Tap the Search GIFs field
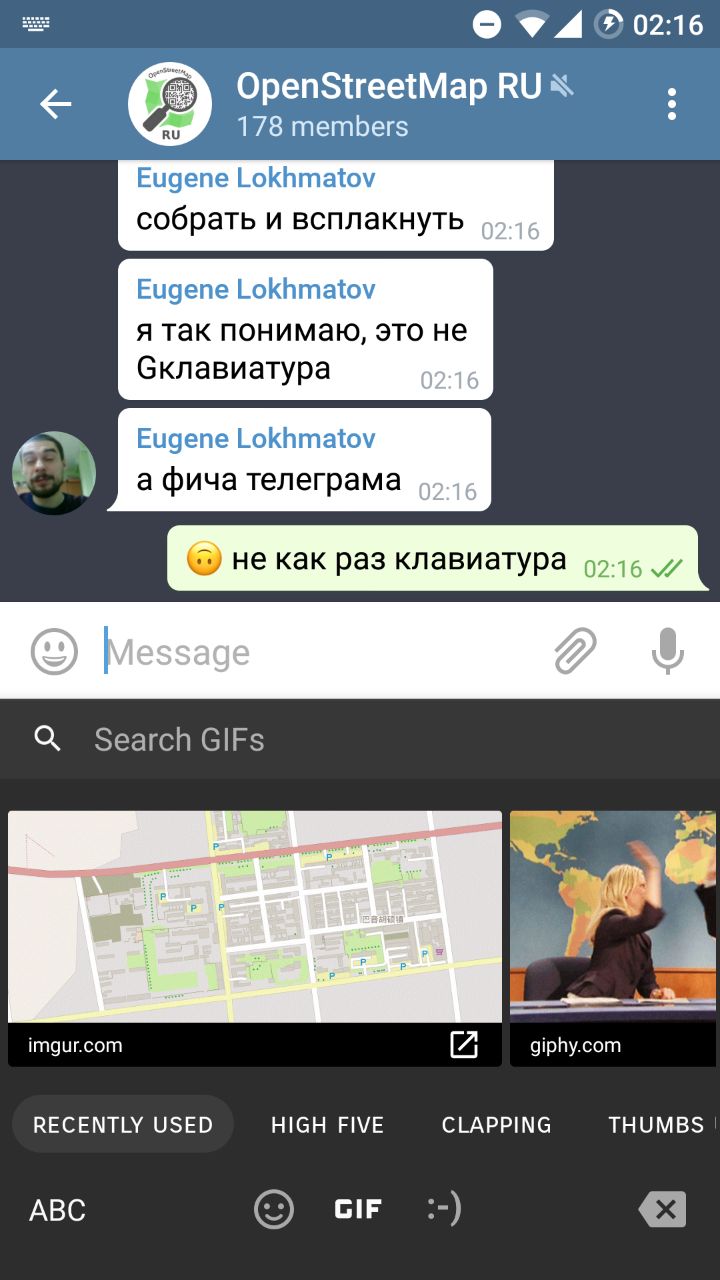 pos(360,740)
